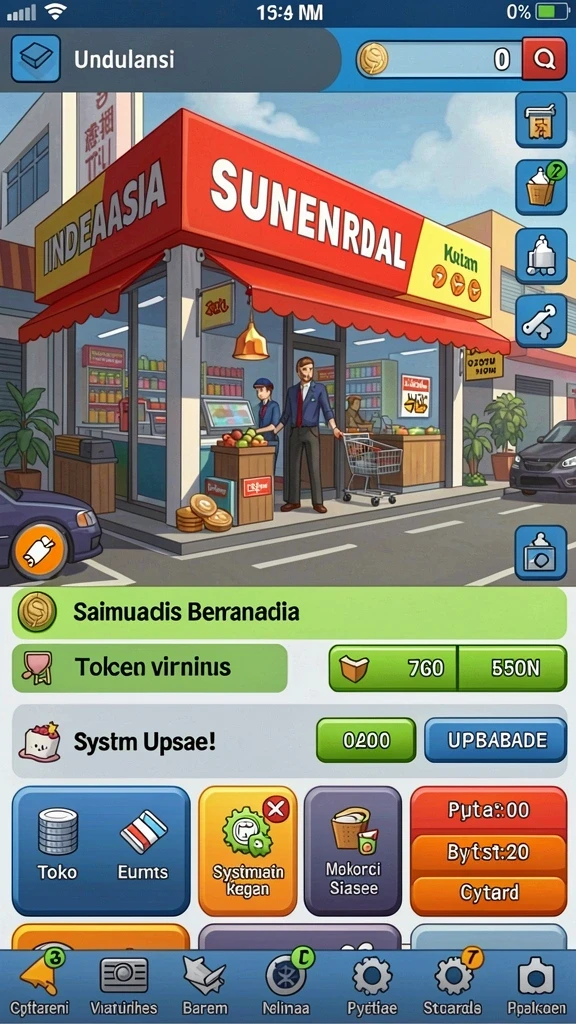Go to the Pyctiae tab
This screenshot has width=576, height=1024.
(371, 983)
